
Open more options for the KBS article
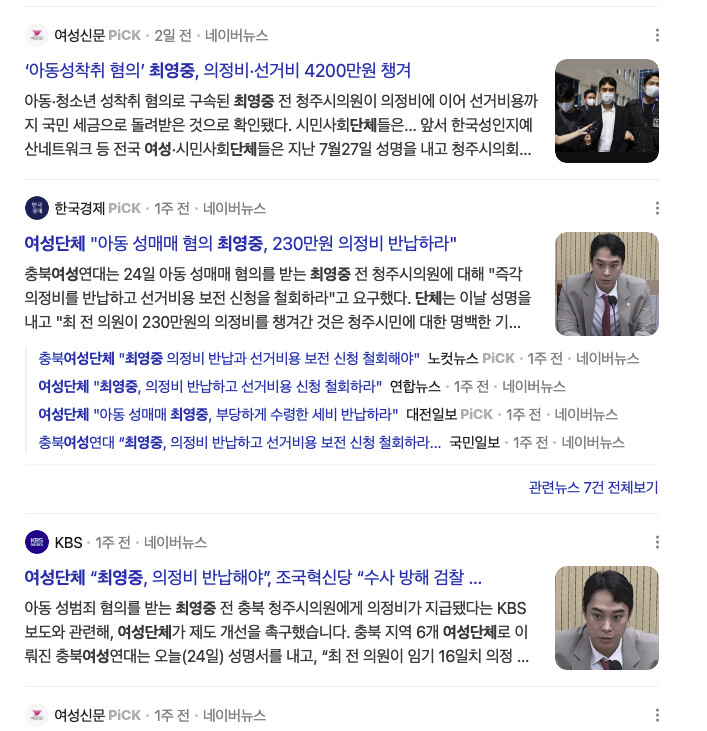click(x=657, y=542)
